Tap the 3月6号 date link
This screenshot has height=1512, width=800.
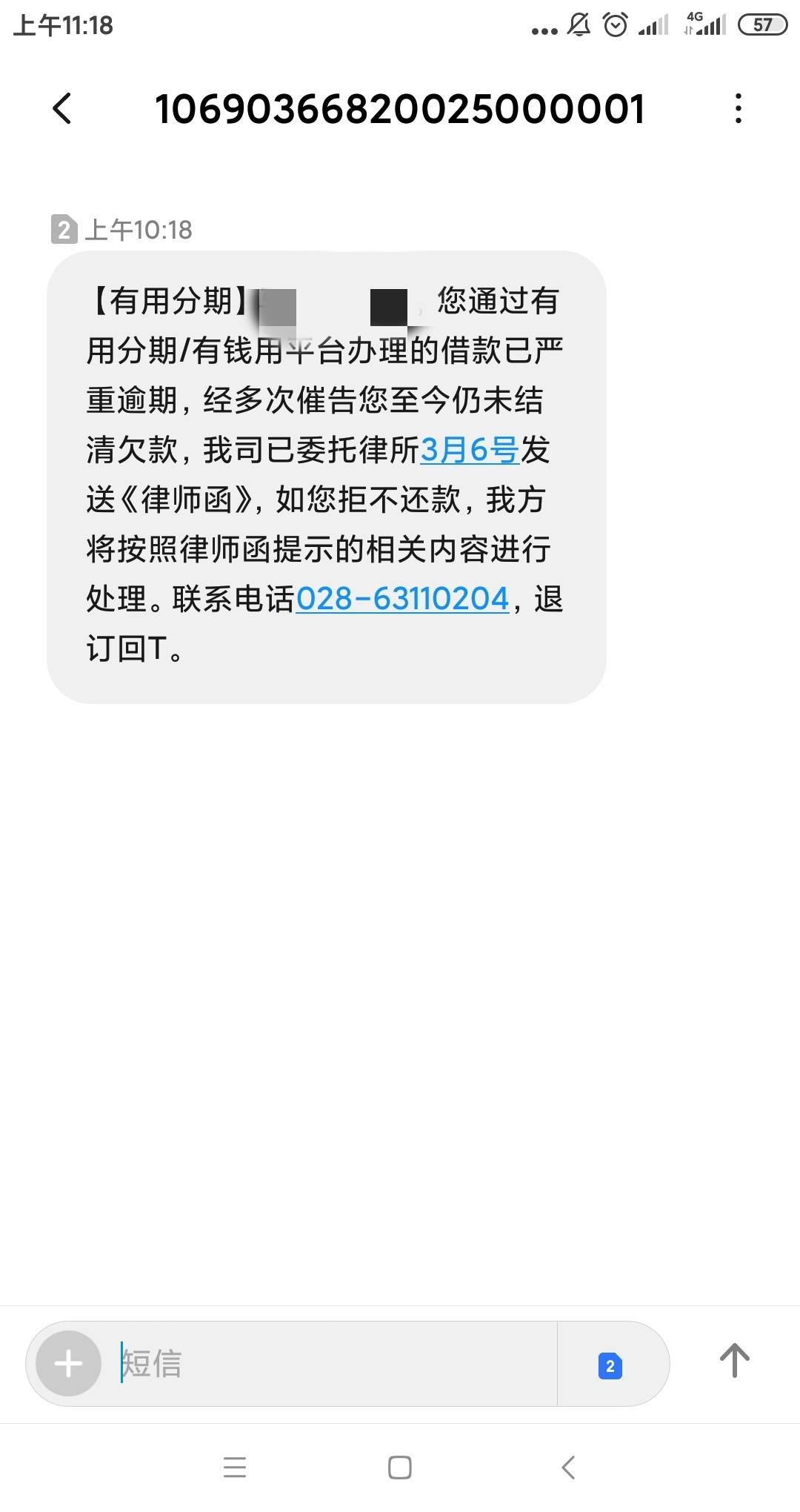(469, 450)
